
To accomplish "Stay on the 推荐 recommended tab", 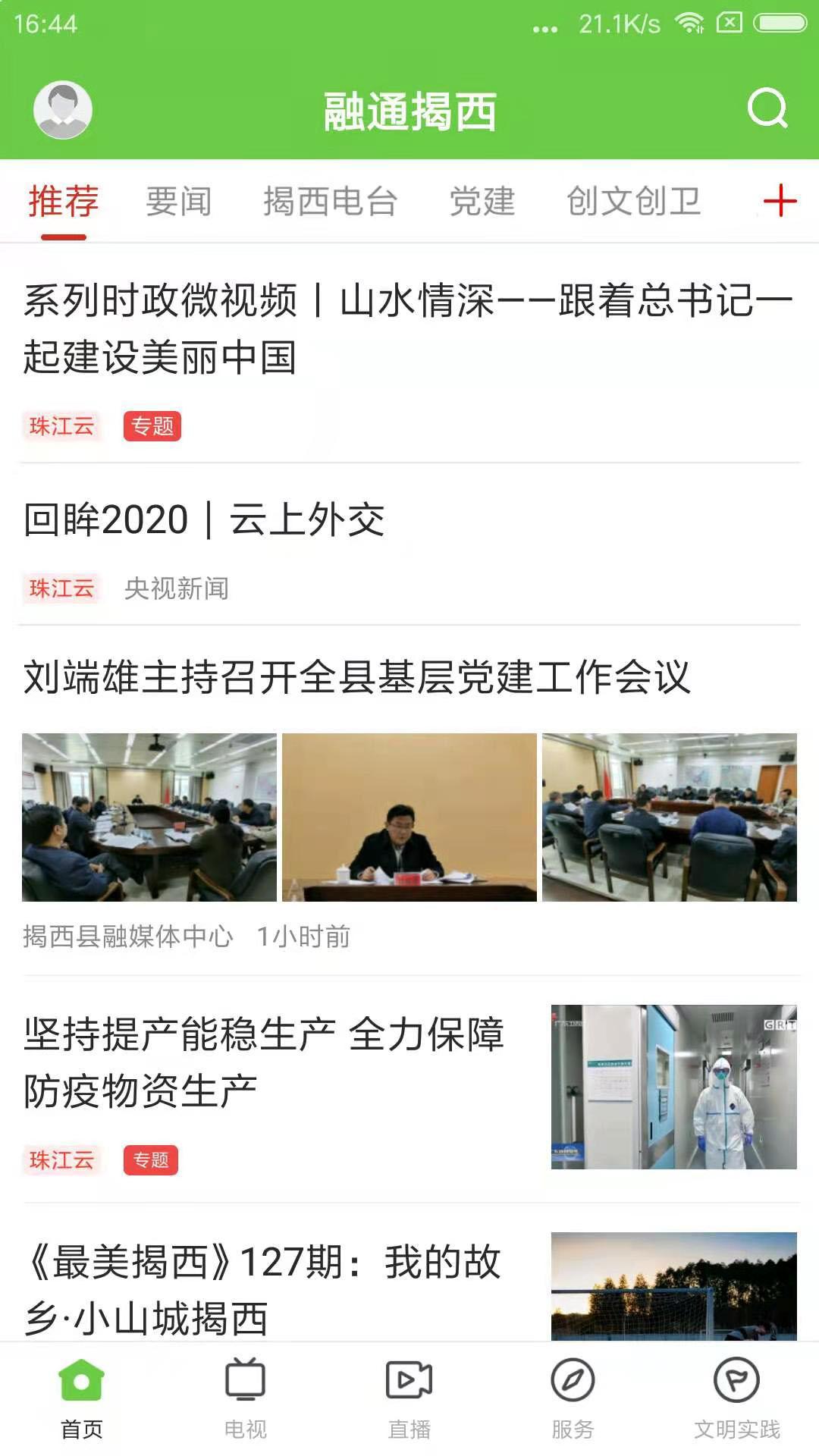I will tap(63, 201).
